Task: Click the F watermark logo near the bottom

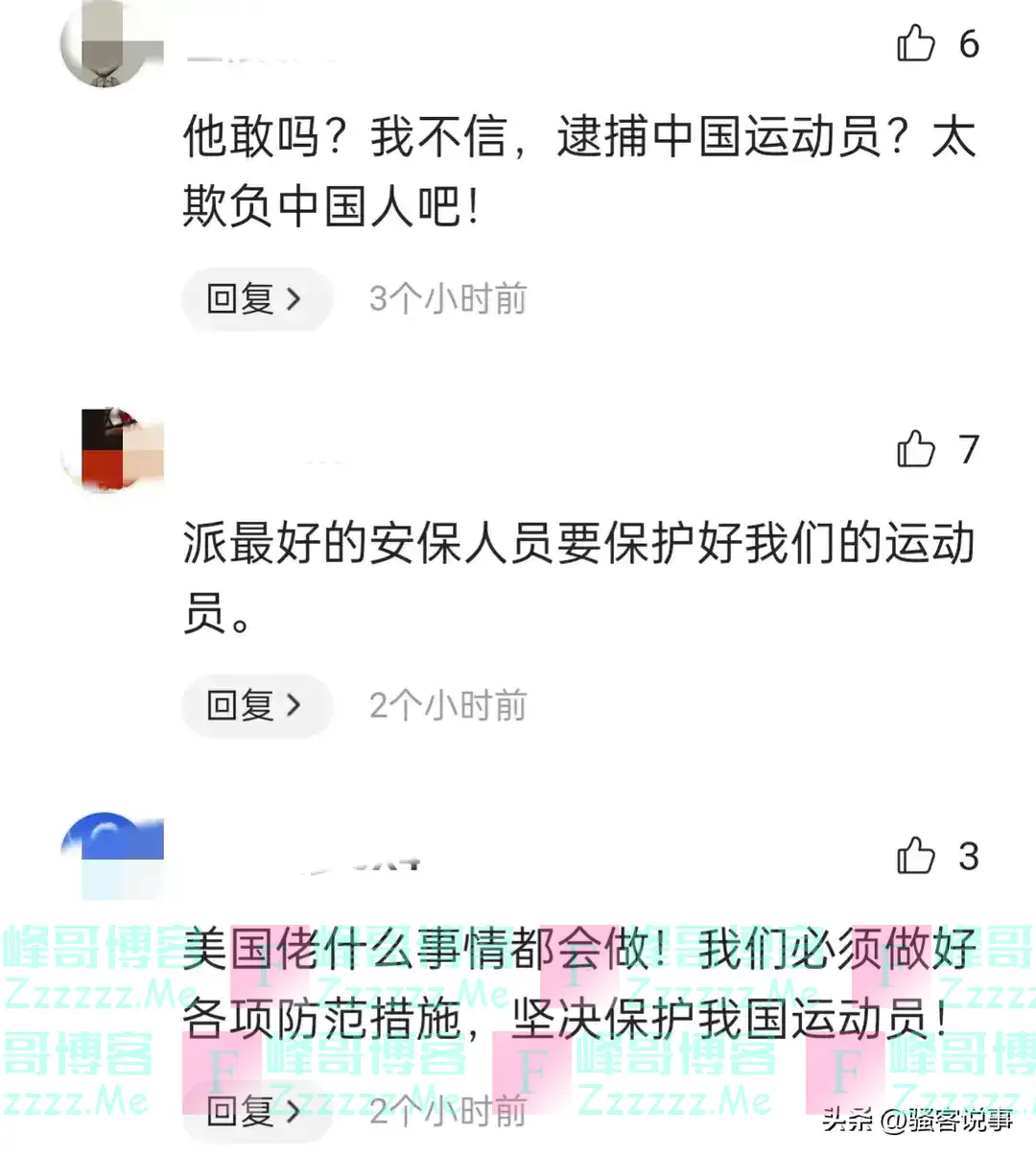Action: click(x=531, y=1072)
